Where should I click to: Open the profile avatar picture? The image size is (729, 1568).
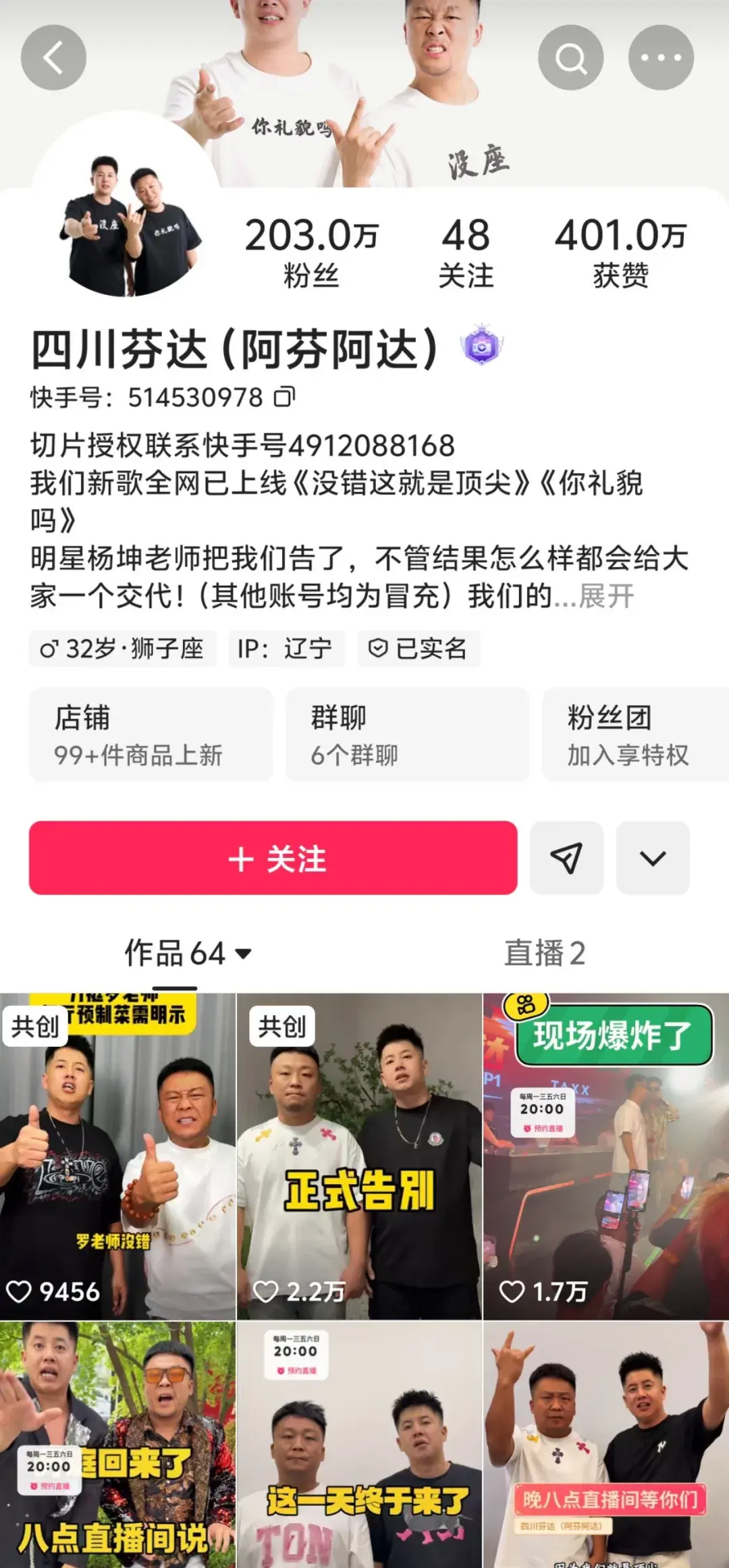(128, 223)
